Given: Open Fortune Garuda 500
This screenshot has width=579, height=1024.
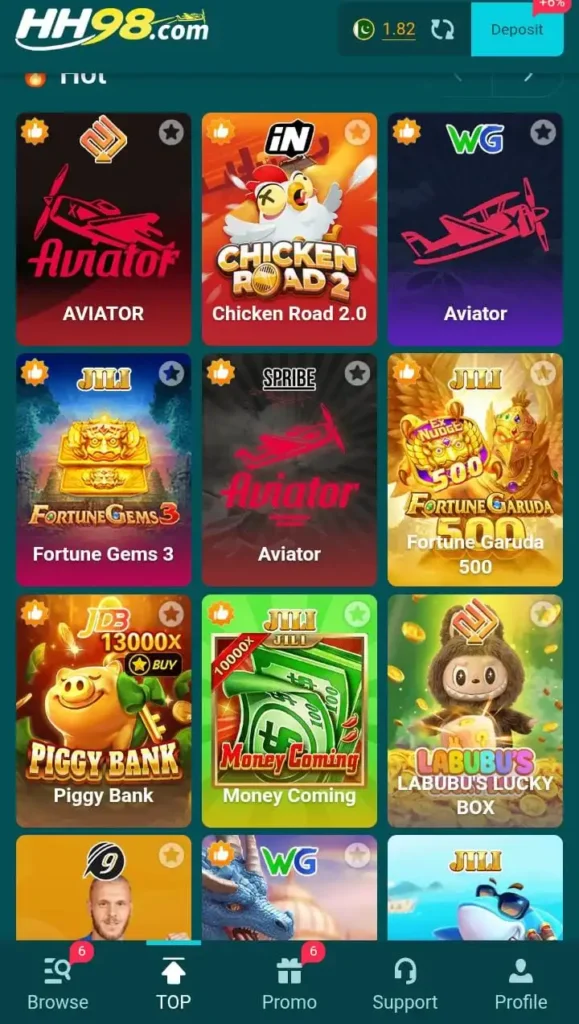Looking at the screenshot, I should click(x=475, y=470).
